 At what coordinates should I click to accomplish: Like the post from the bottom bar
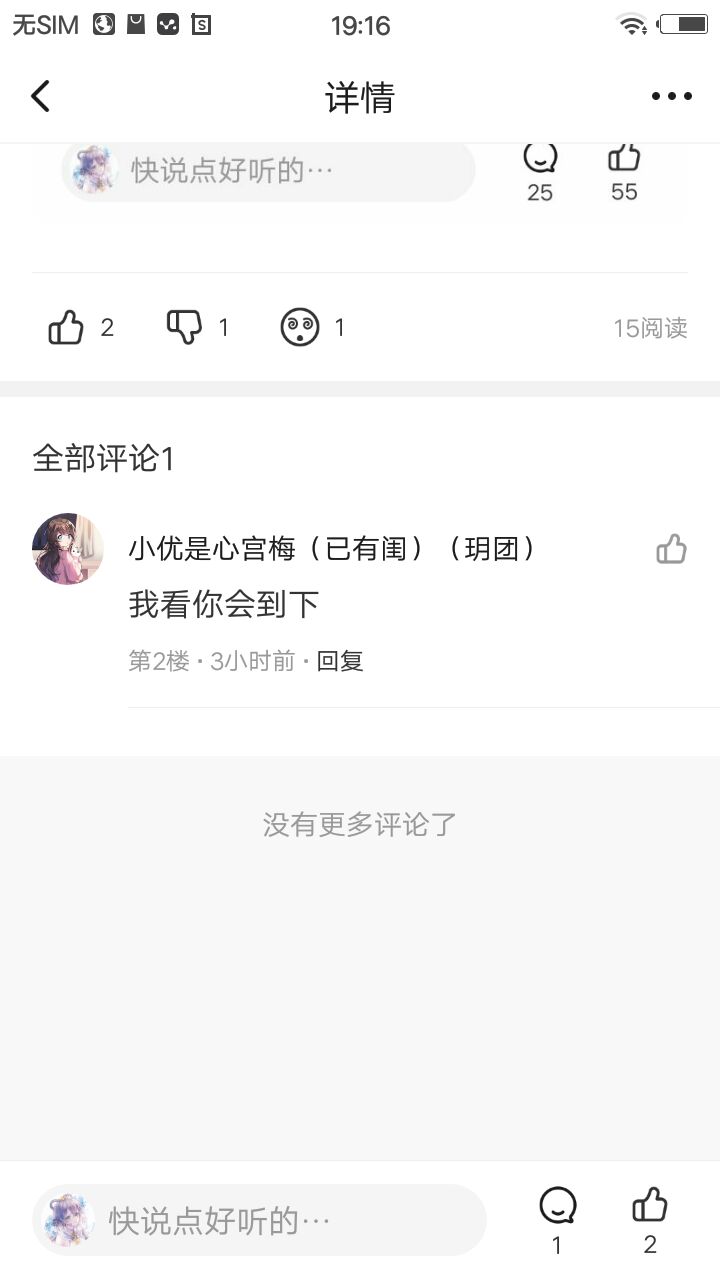pyautogui.click(x=650, y=1206)
